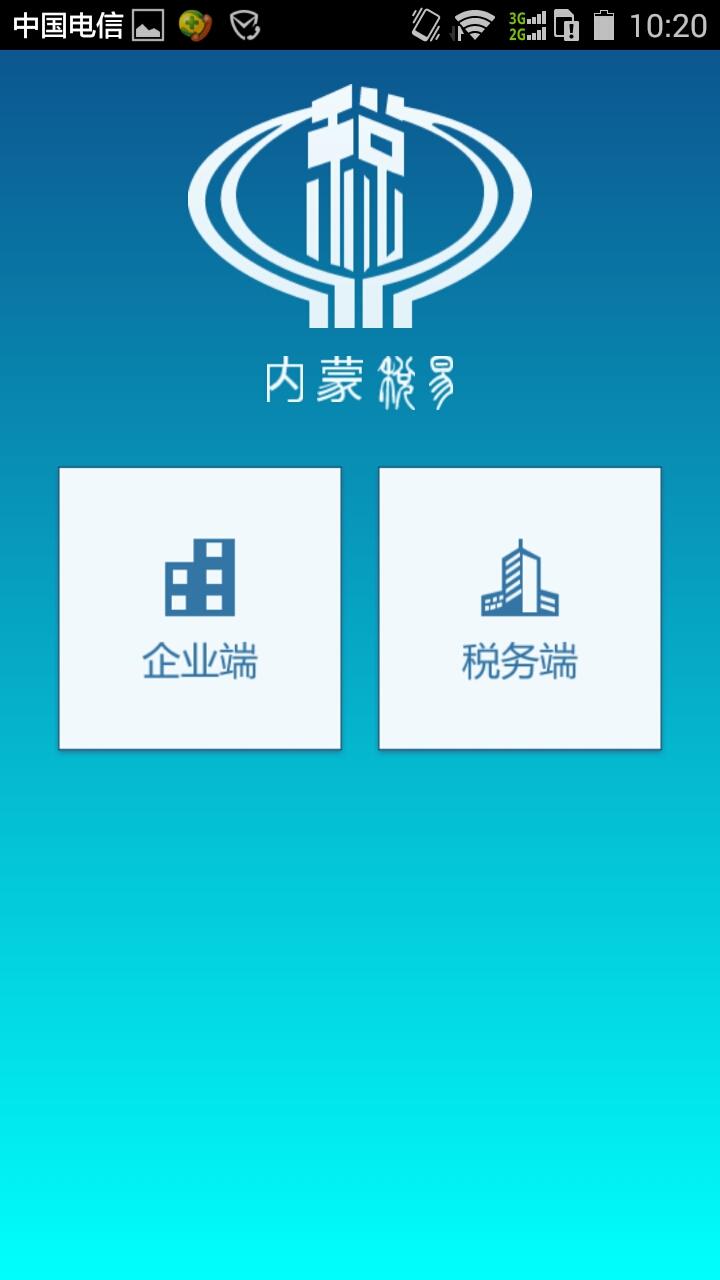Open the 税务端 tax authority portal

tap(519, 660)
